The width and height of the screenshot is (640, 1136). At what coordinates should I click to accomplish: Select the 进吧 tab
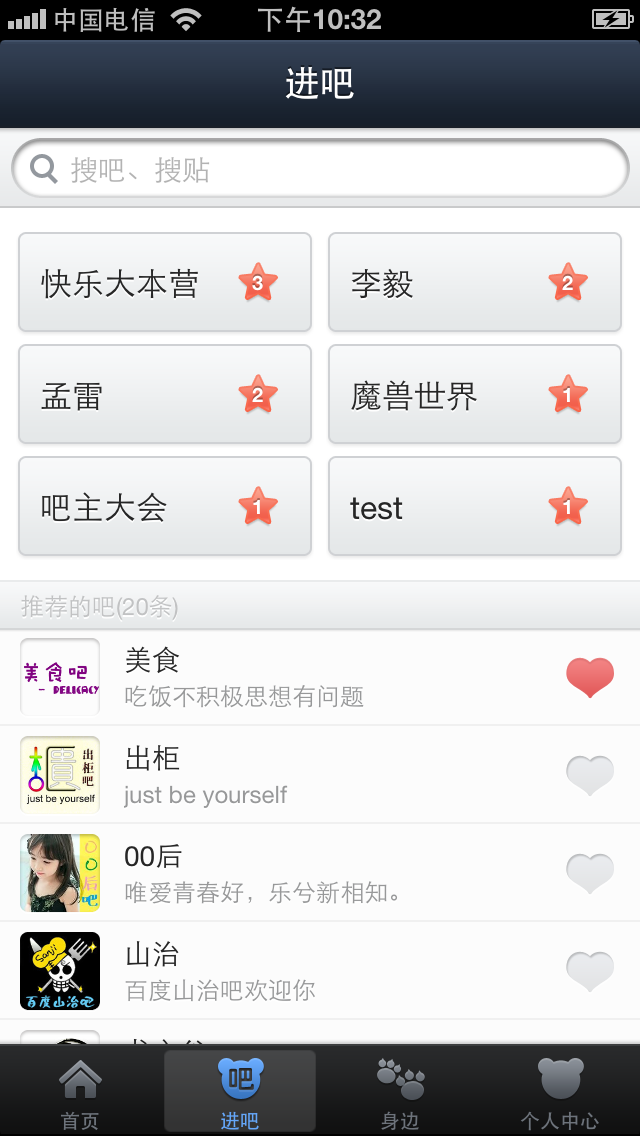(240, 1092)
